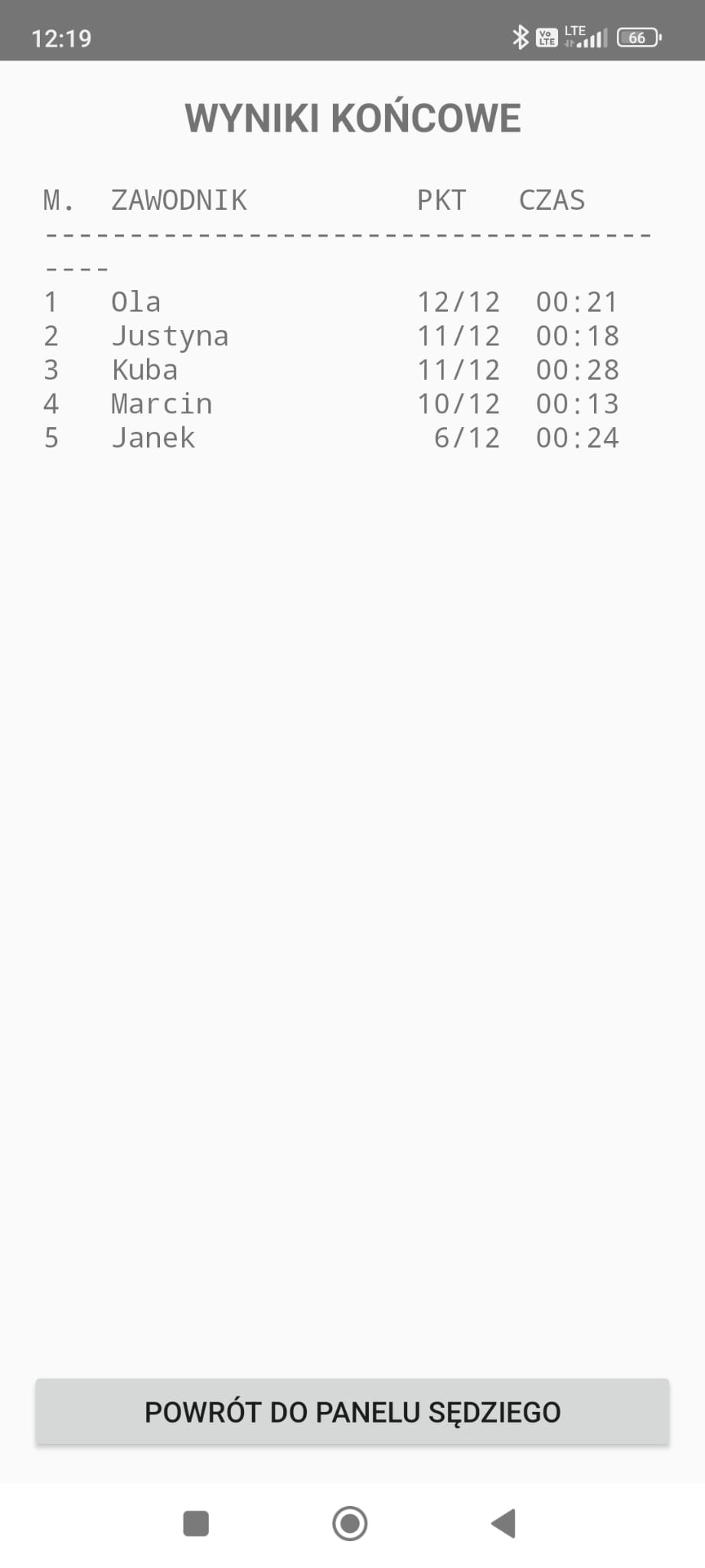705x1568 pixels.
Task: Go to the home screen
Action: [350, 1524]
